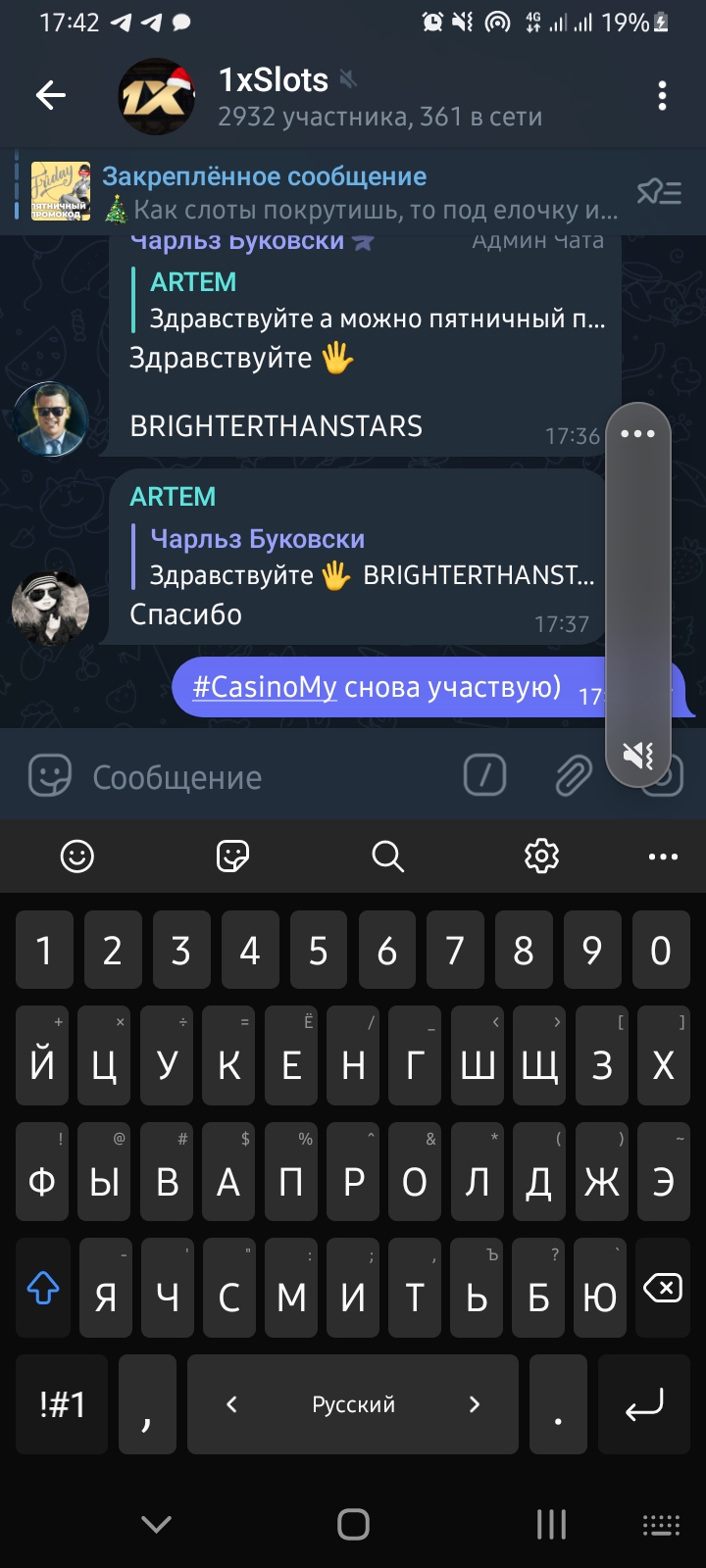Open ARTEM's profile avatar
Image resolution: width=706 pixels, height=1568 pixels.
click(50, 608)
